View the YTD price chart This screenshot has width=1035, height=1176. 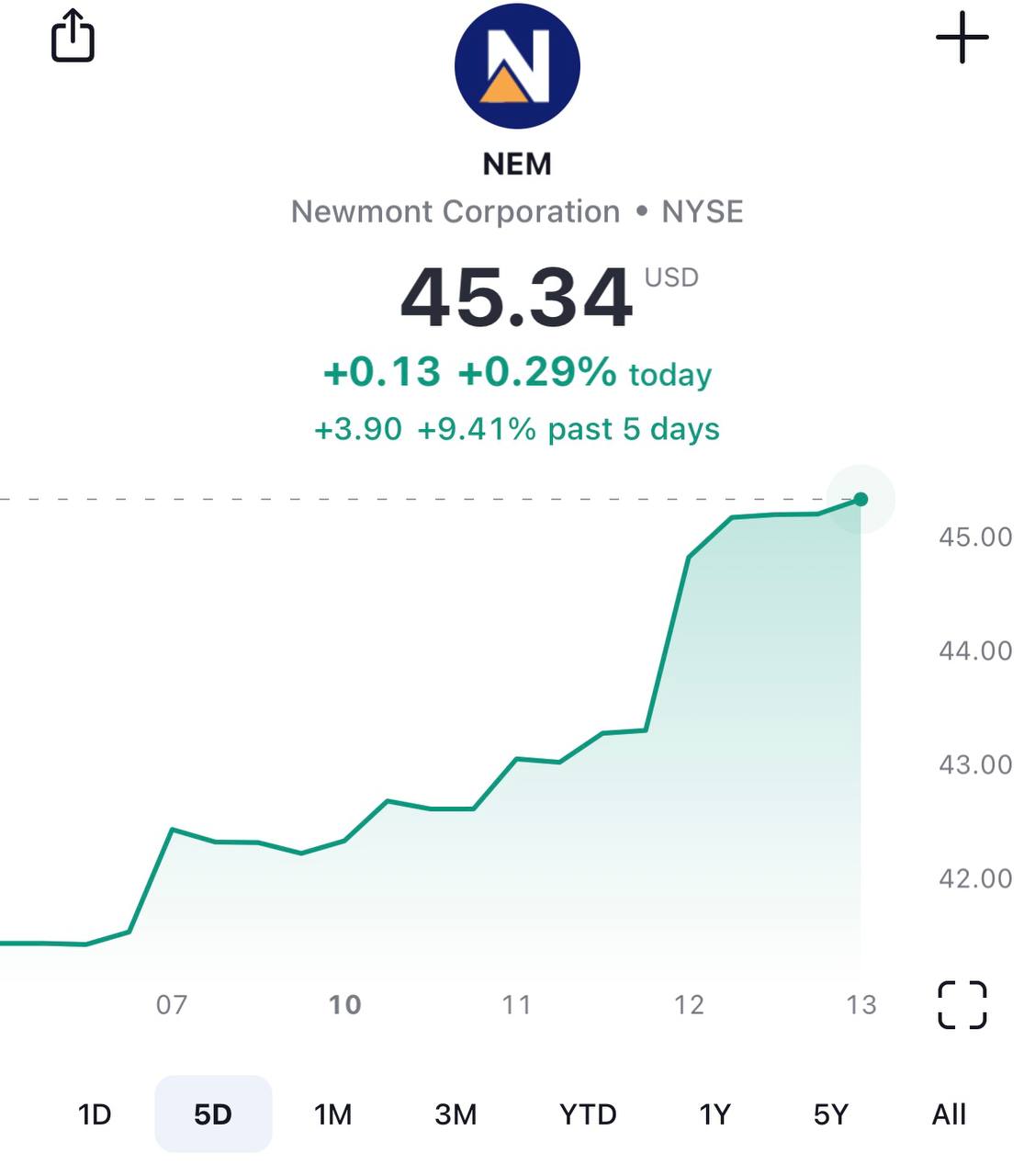click(588, 1114)
